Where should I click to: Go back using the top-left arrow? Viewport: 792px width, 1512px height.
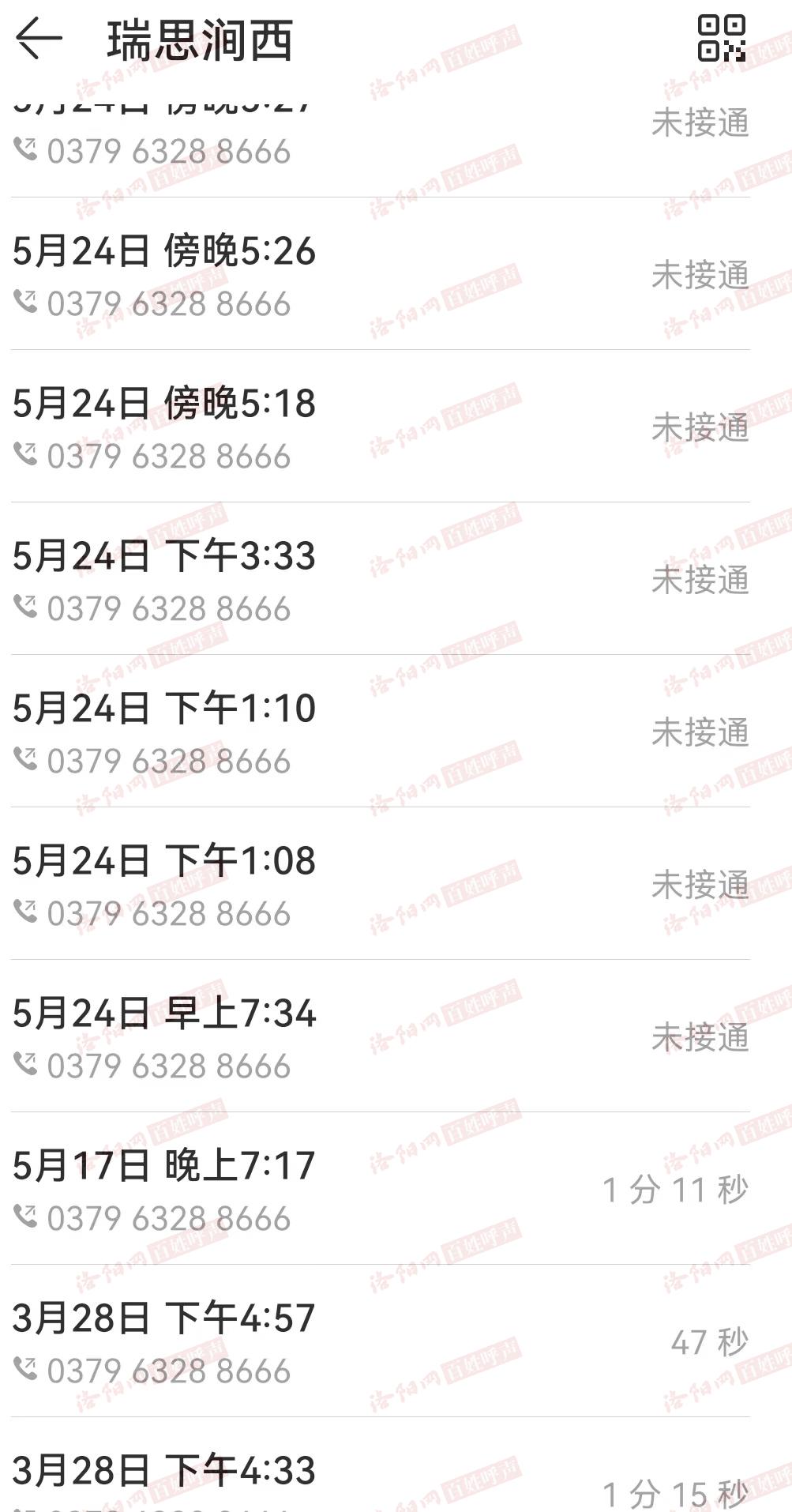[x=38, y=38]
